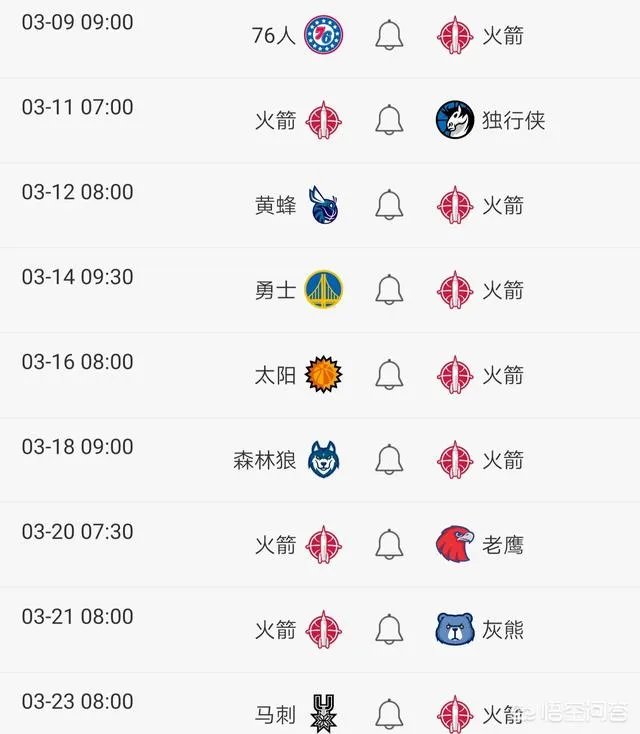Enable the bell for 火箭 vs 独行侠
This screenshot has width=640, height=734.
(389, 121)
